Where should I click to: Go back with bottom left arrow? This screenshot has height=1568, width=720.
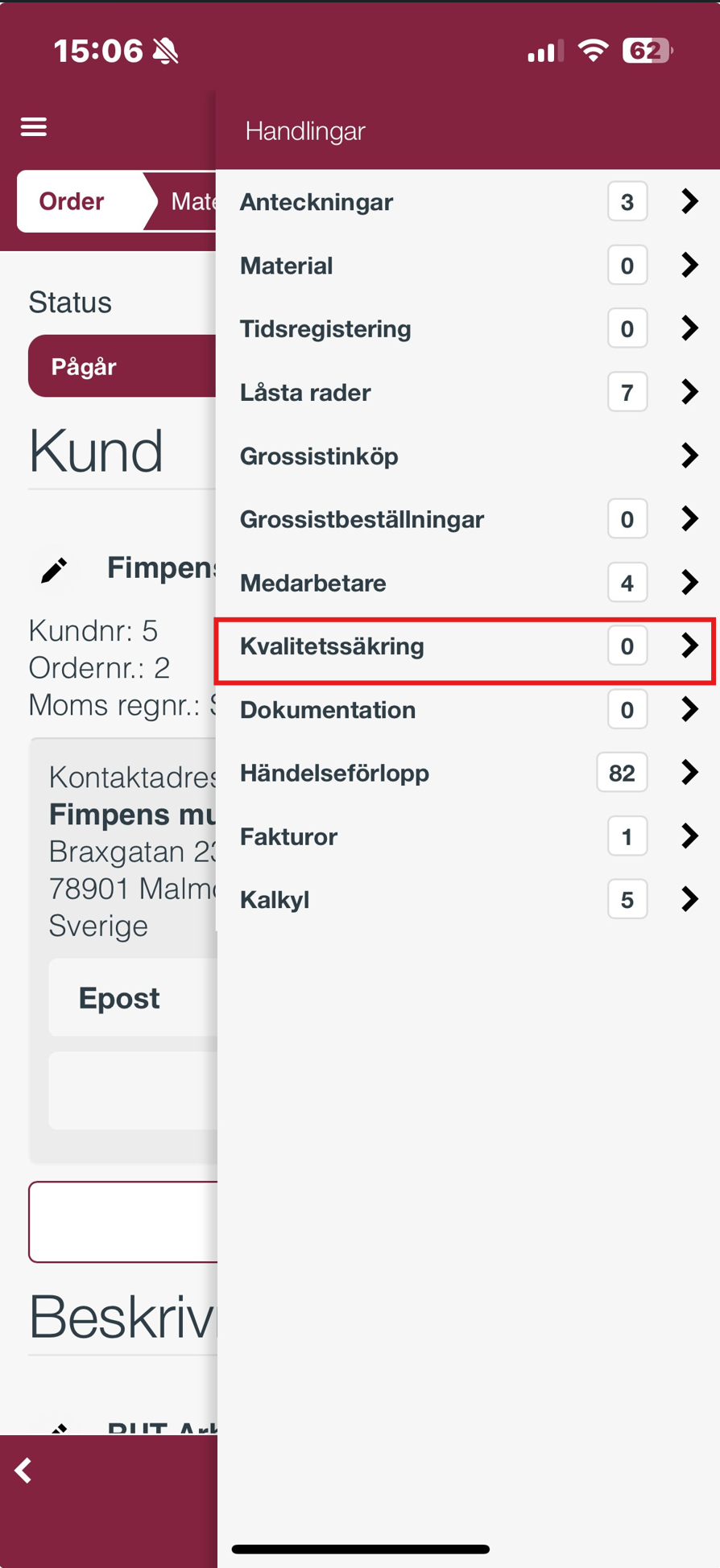point(23,1471)
